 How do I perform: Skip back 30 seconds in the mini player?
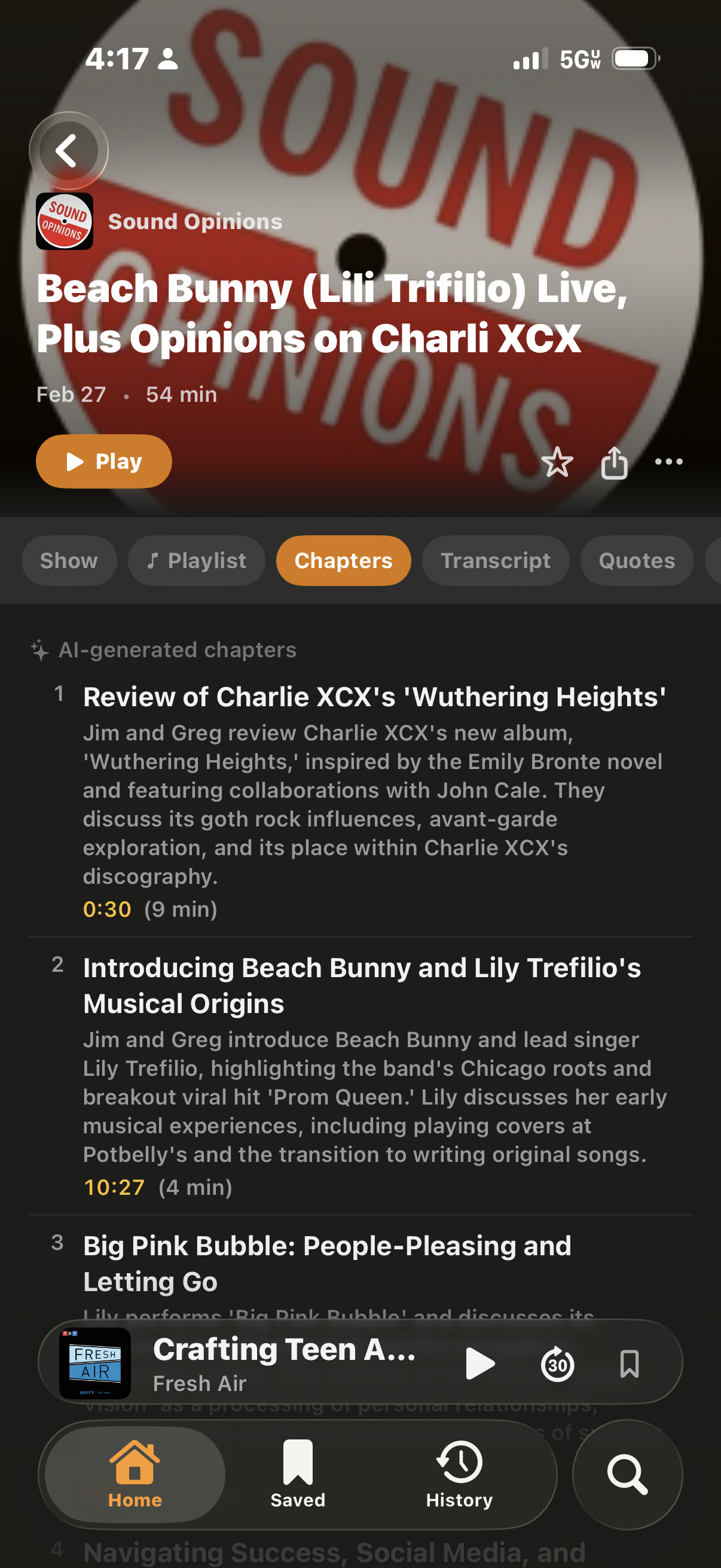click(557, 1363)
